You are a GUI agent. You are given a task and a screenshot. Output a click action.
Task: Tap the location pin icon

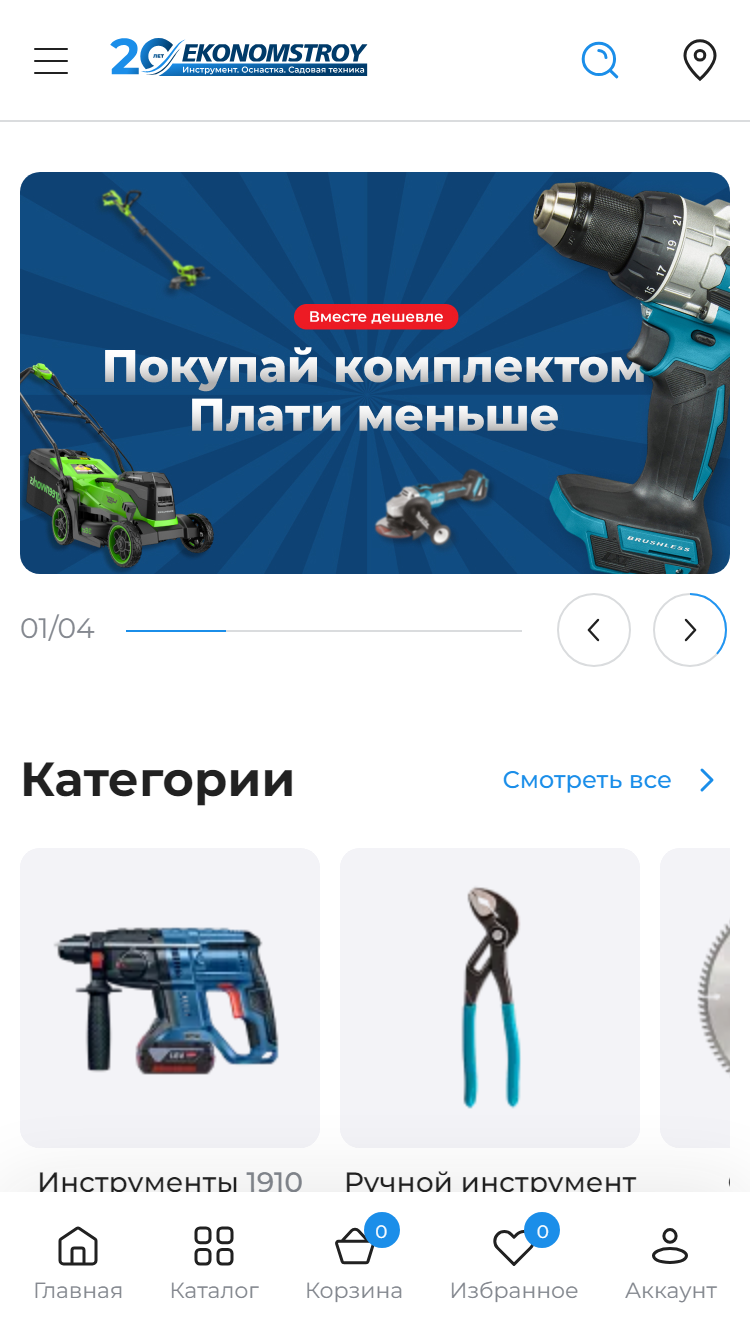pos(700,61)
